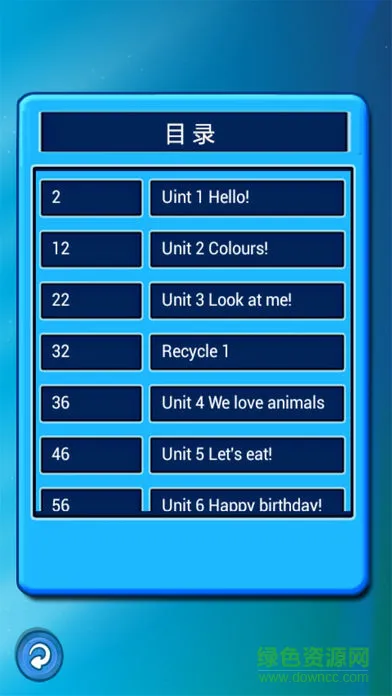The width and height of the screenshot is (392, 696).
Task: Open Unint 1 Hello! chapter
Action: tap(247, 198)
